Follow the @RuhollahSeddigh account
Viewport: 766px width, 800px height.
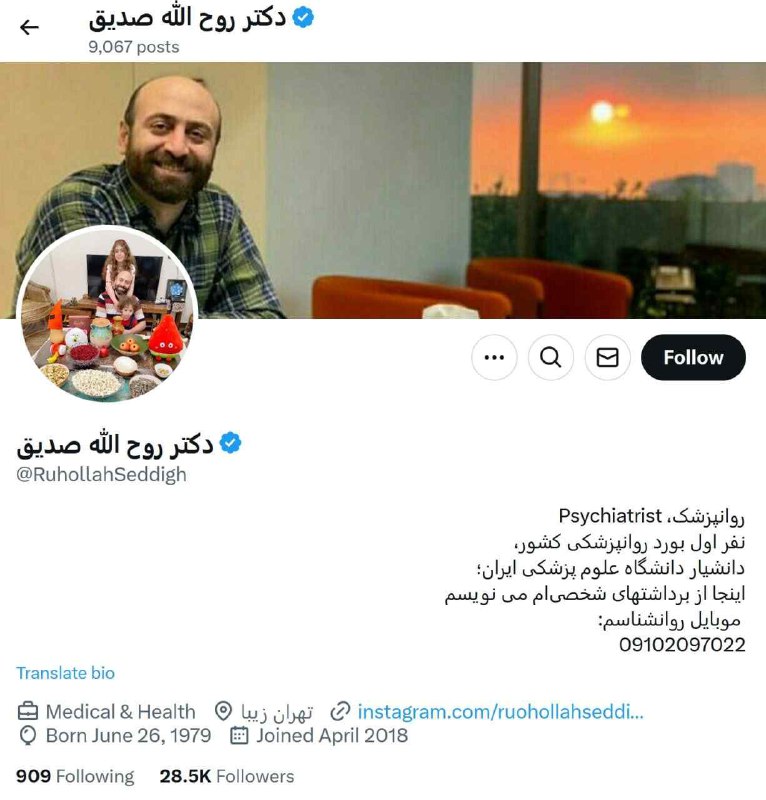693,358
